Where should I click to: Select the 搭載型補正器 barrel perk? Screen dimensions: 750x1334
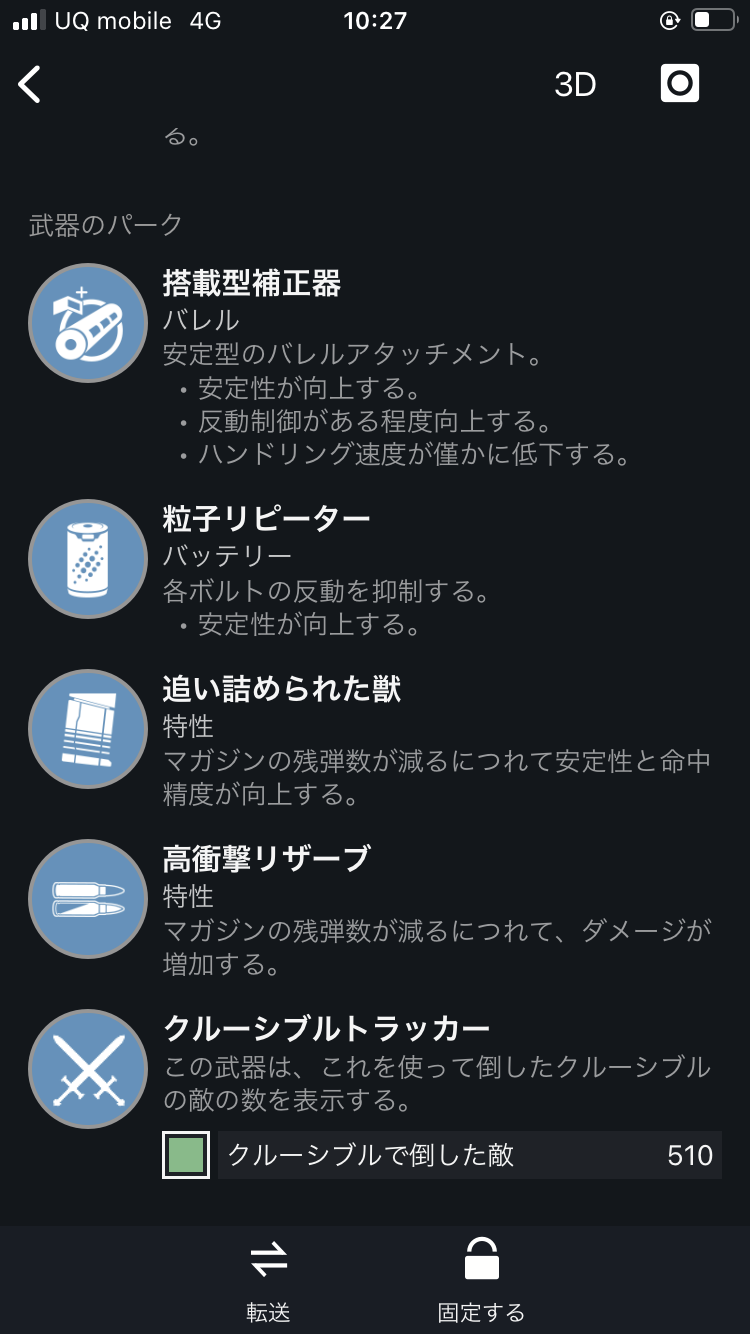click(88, 324)
